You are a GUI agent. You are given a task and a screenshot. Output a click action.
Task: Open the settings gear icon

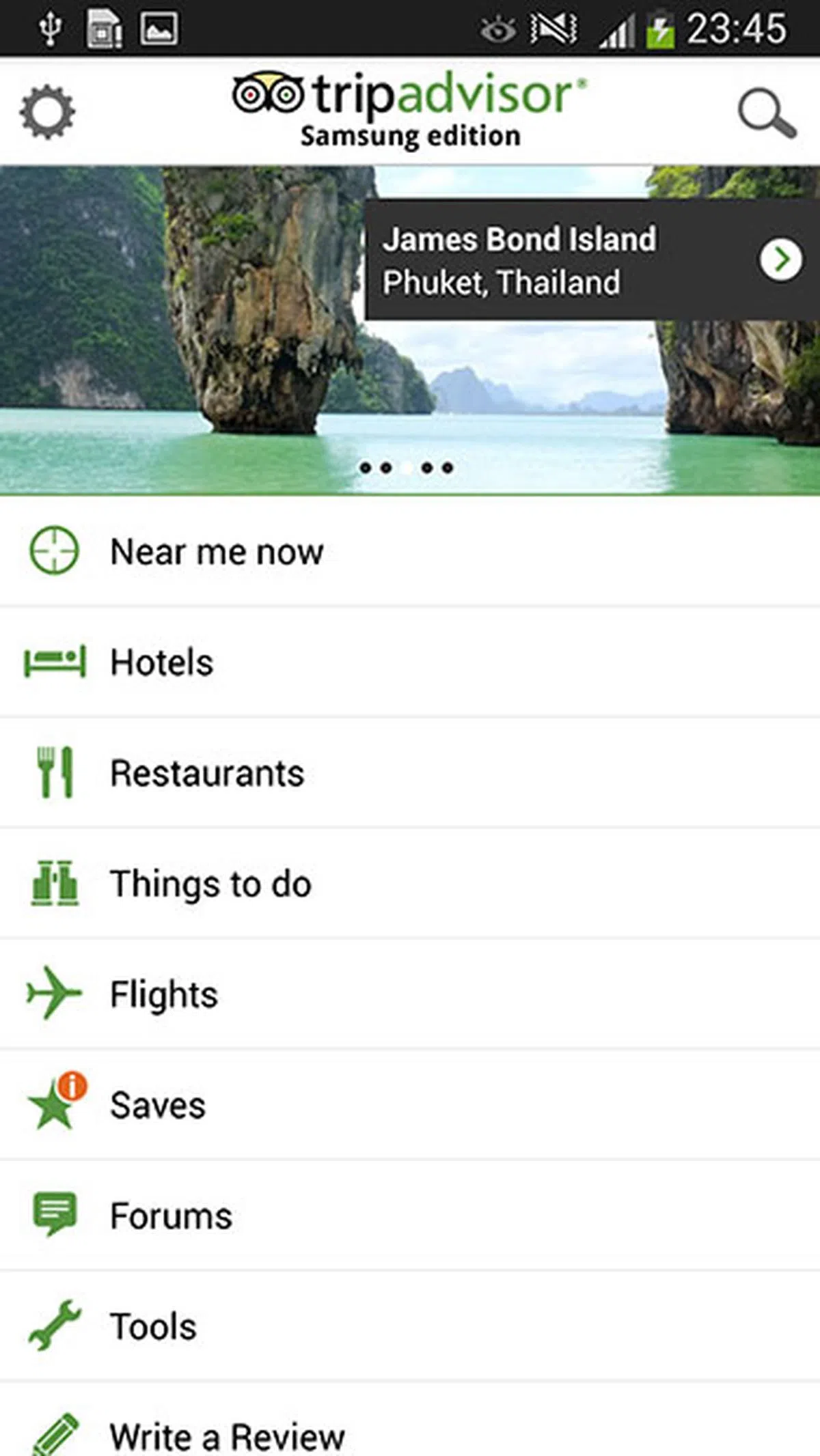[x=47, y=112]
